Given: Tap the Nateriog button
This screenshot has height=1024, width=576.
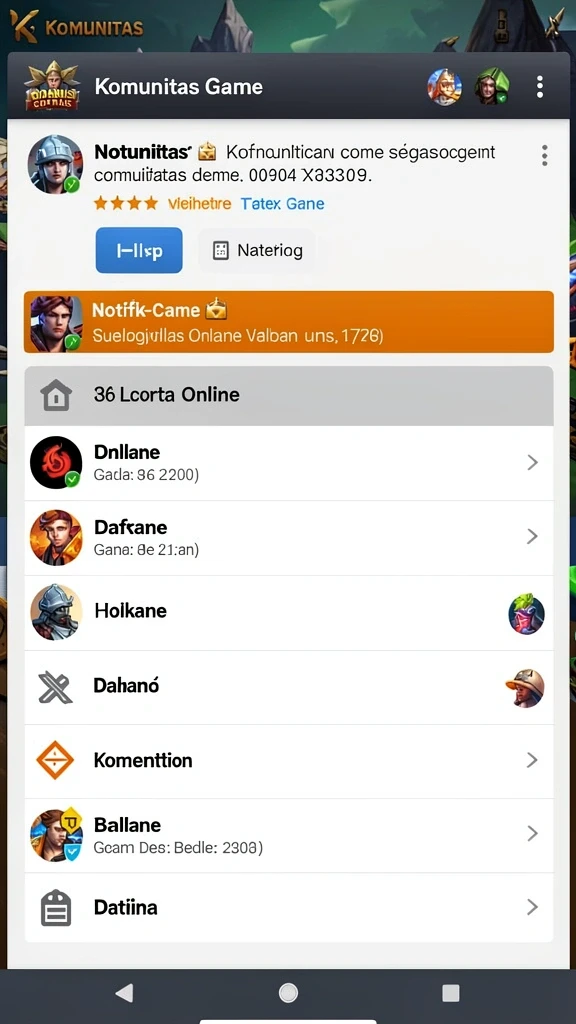Looking at the screenshot, I should coord(257,250).
